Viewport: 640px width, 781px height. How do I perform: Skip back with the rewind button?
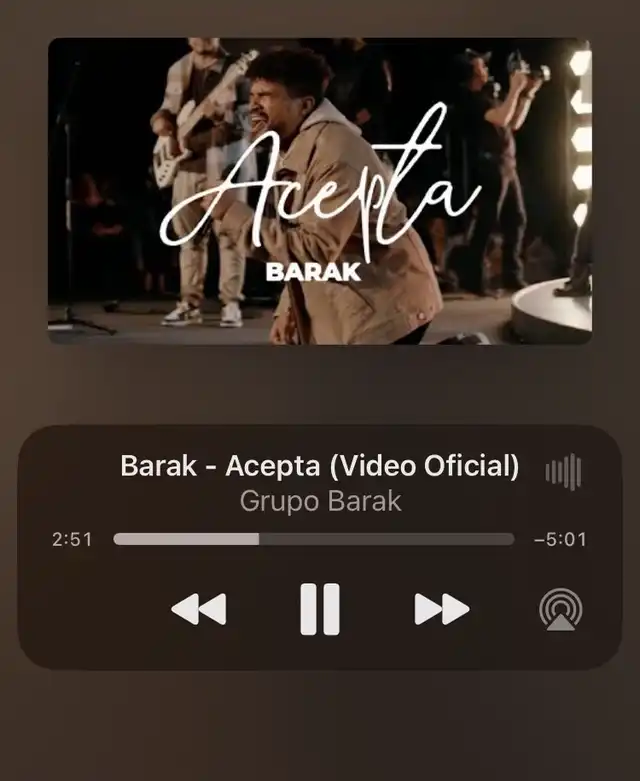(198, 609)
